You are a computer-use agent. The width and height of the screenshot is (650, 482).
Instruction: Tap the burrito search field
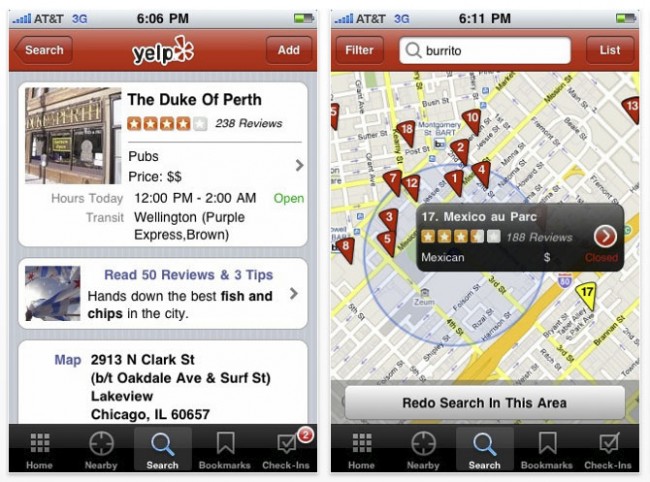pyautogui.click(x=485, y=50)
